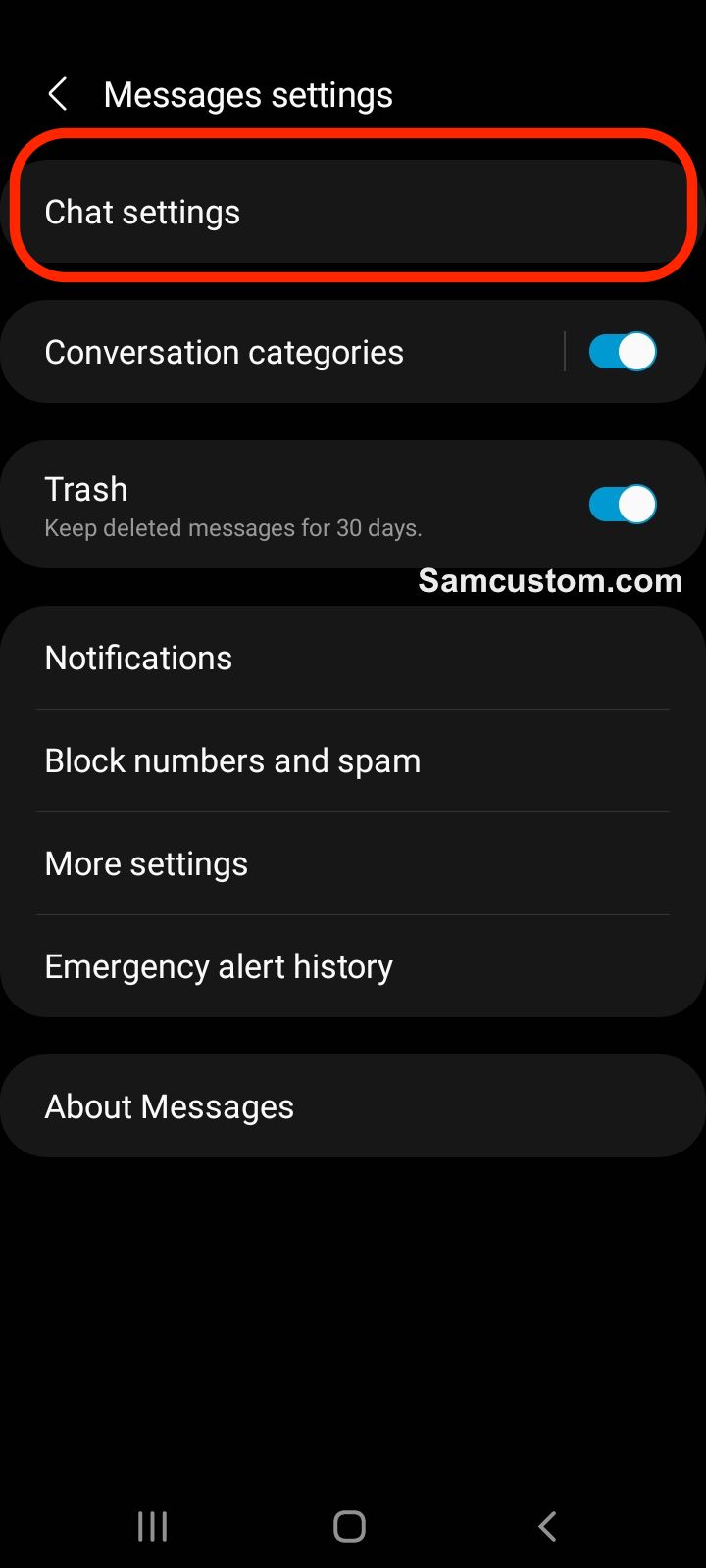Open recent apps from the navigation bar
The height and width of the screenshot is (1568, 706).
click(152, 1526)
